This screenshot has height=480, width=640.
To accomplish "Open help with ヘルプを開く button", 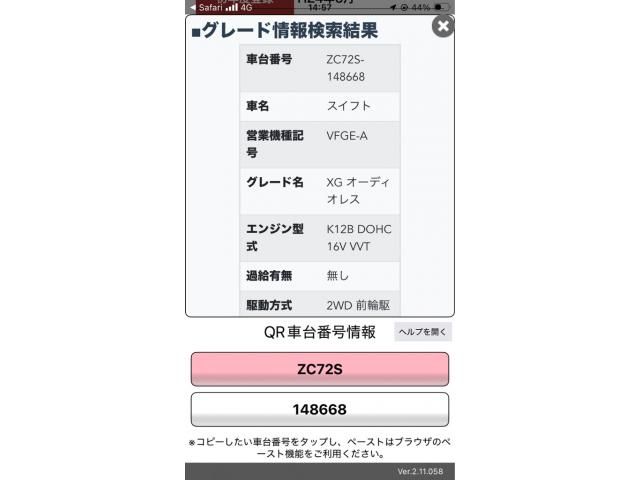I will tap(423, 332).
